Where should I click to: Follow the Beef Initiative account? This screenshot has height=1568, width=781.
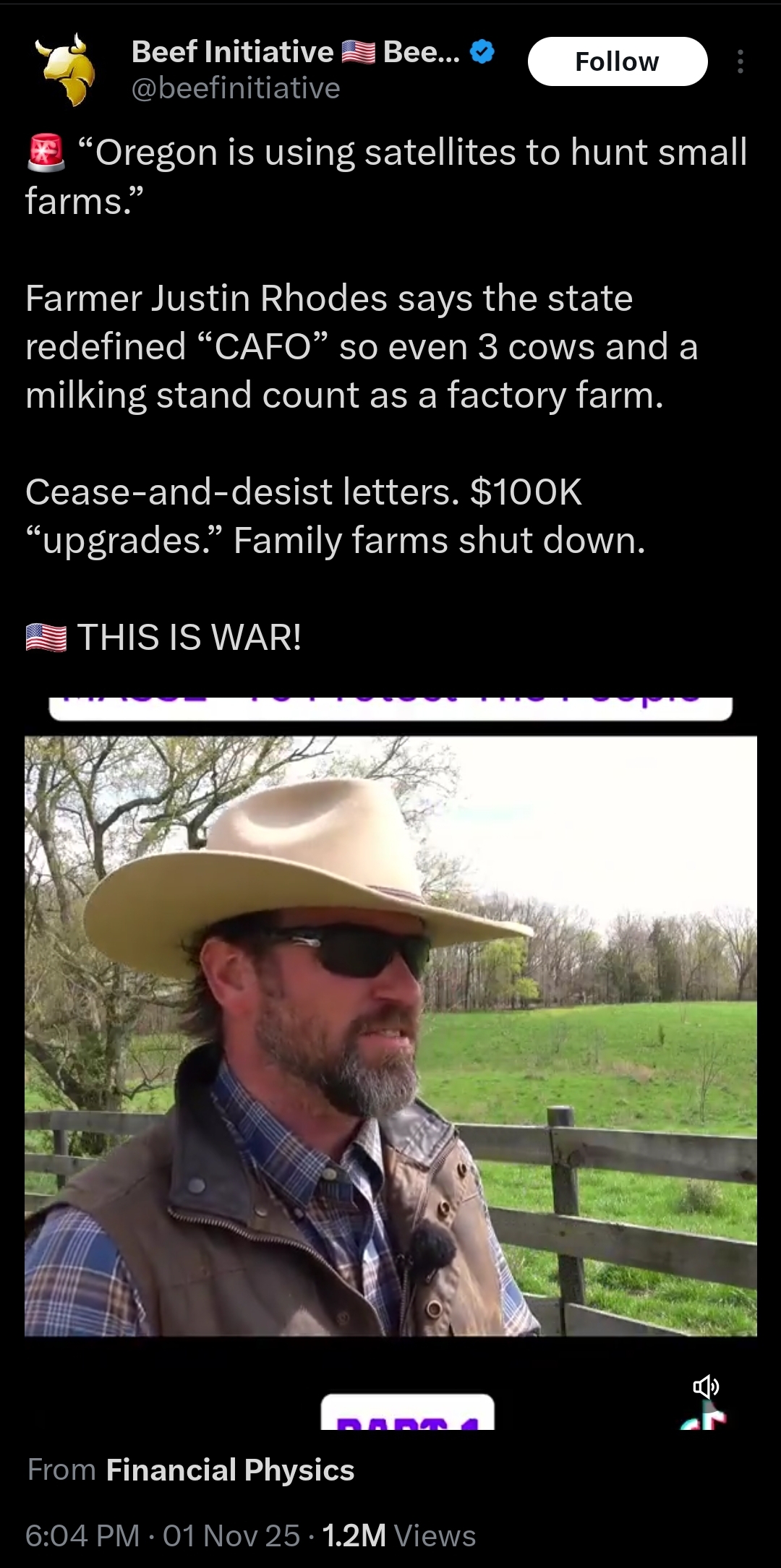[x=618, y=61]
